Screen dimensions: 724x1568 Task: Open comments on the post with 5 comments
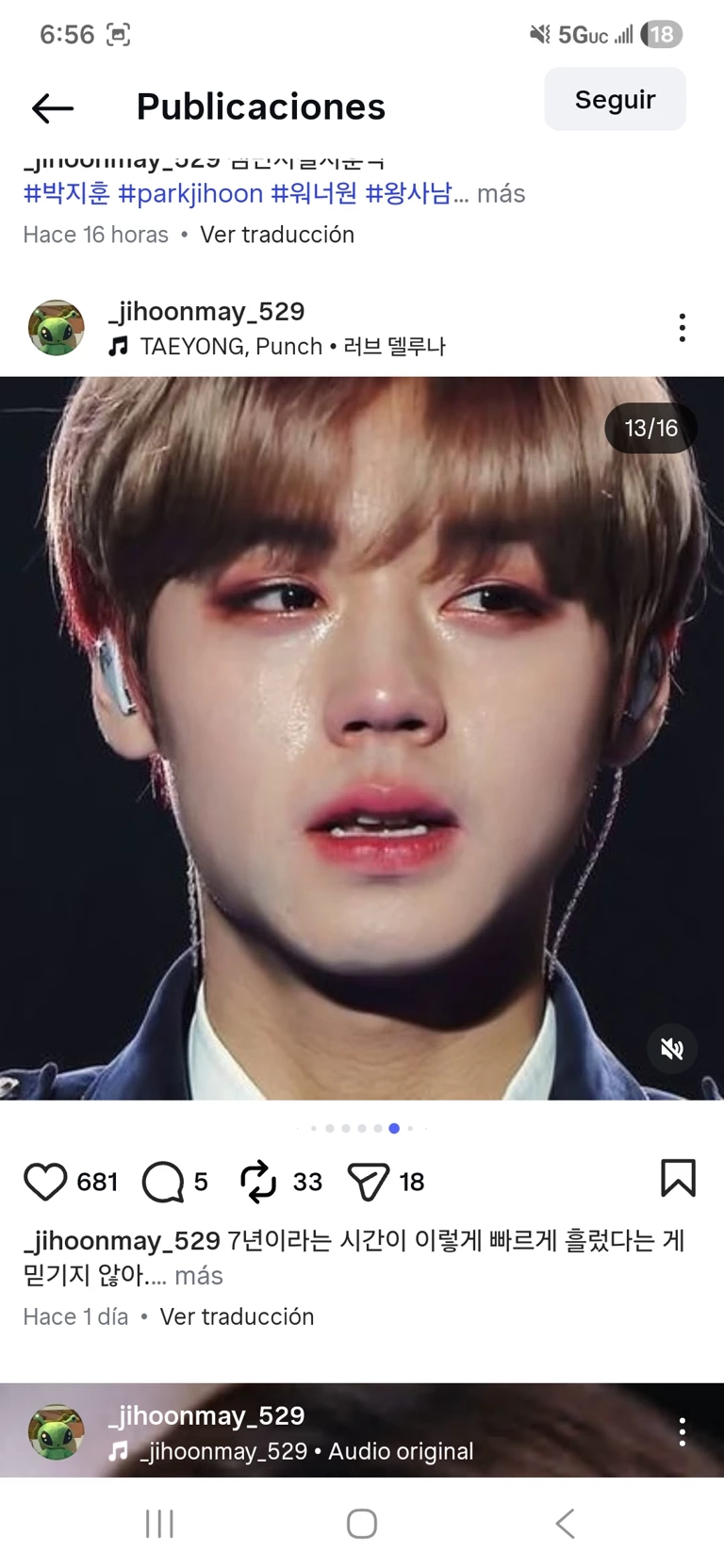(163, 1182)
